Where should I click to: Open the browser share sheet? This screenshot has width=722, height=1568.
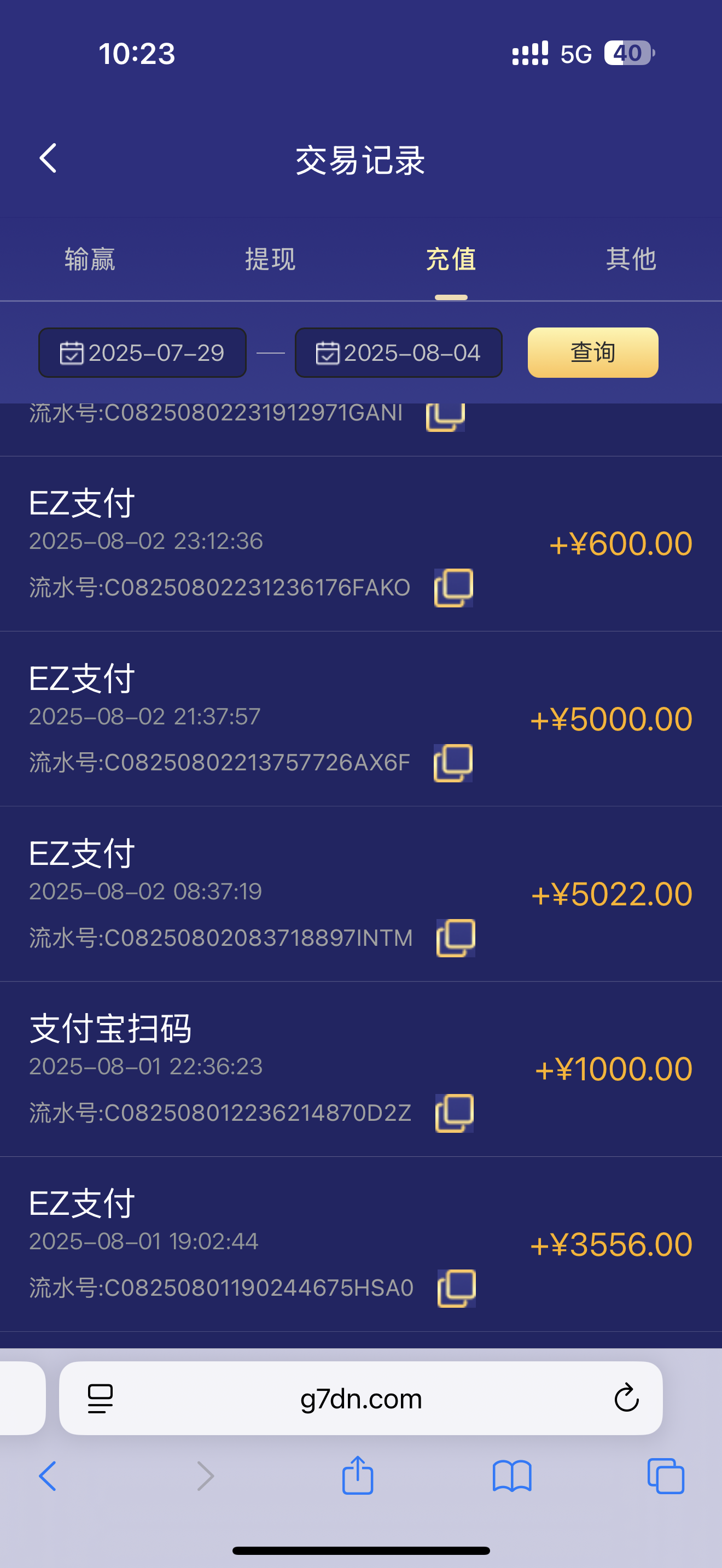point(357,1476)
